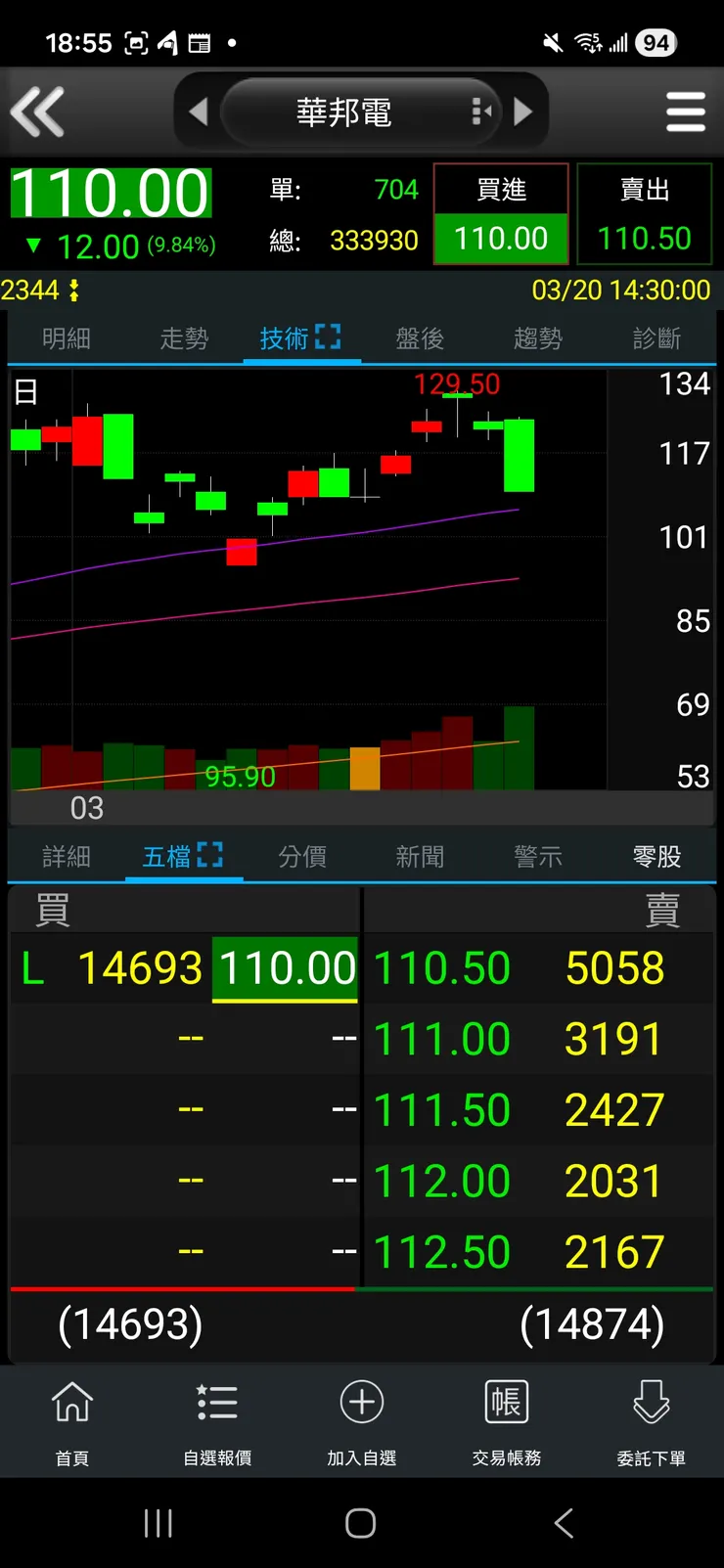Tap the 賣出 sell button at 110.50

coord(645,214)
